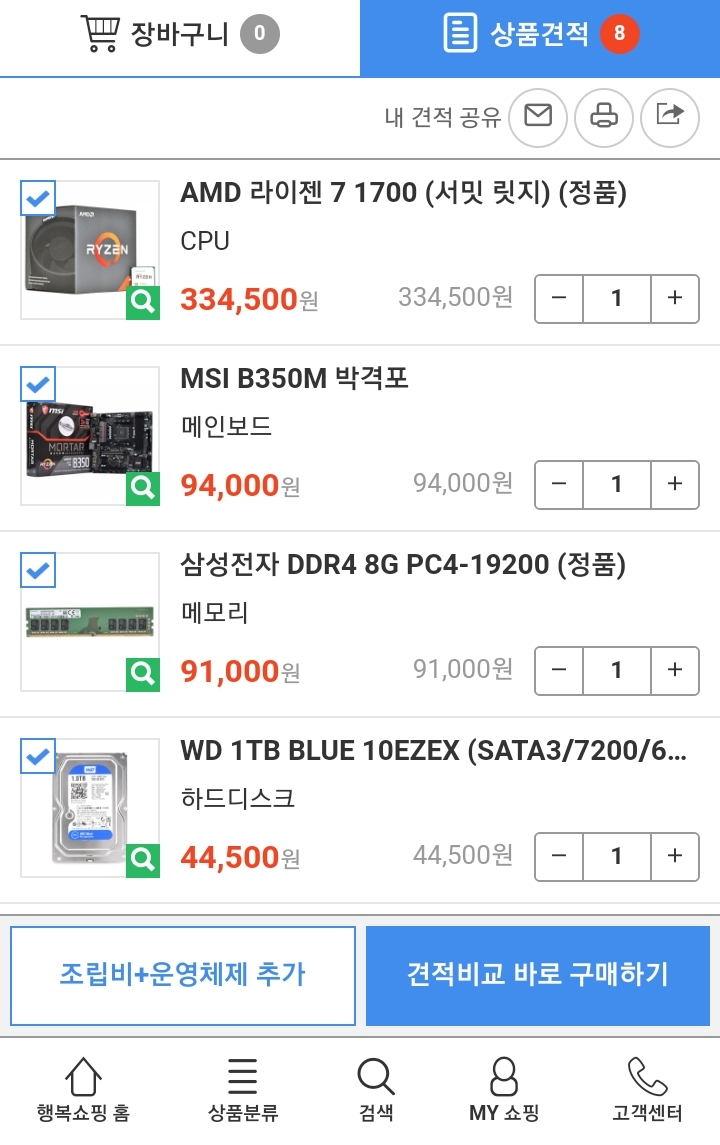Uncheck the AMD 라이젠 7 1700 item
This screenshot has width=720, height=1145.
[38, 199]
